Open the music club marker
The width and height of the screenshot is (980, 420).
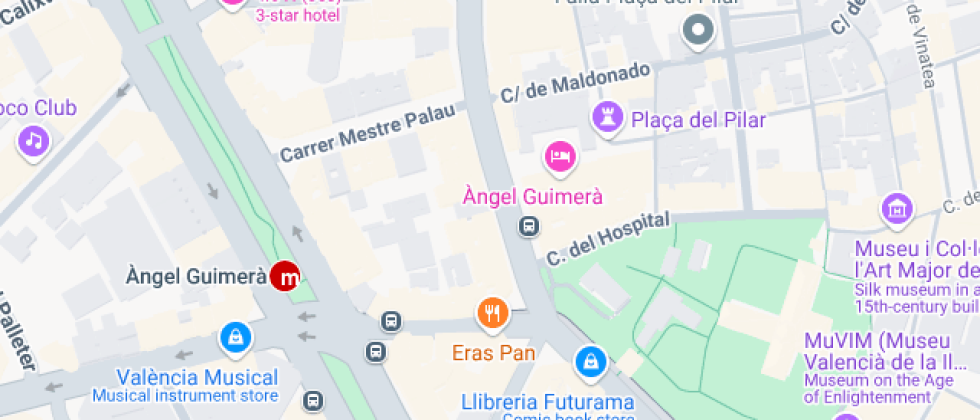click(34, 141)
